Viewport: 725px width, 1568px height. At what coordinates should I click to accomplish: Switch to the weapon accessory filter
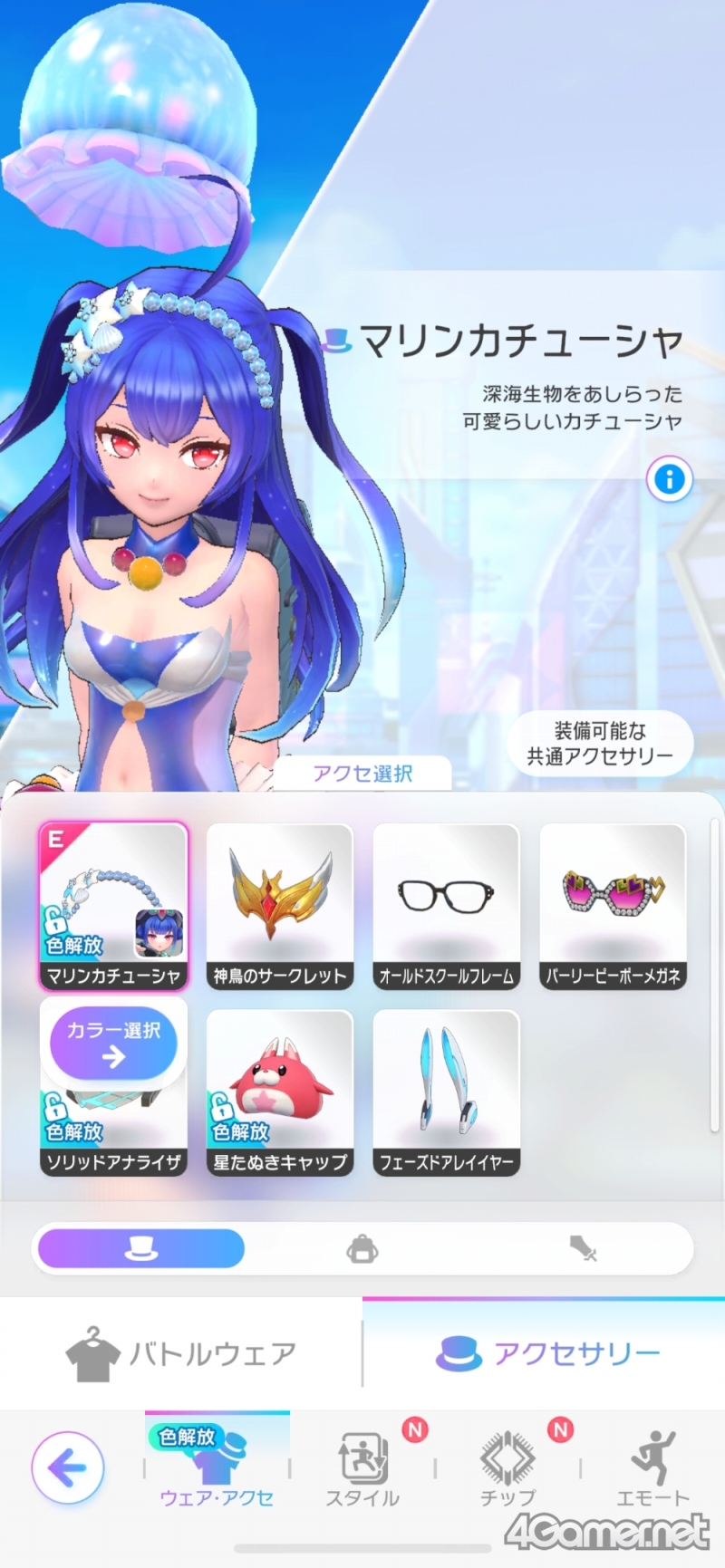click(x=584, y=1248)
